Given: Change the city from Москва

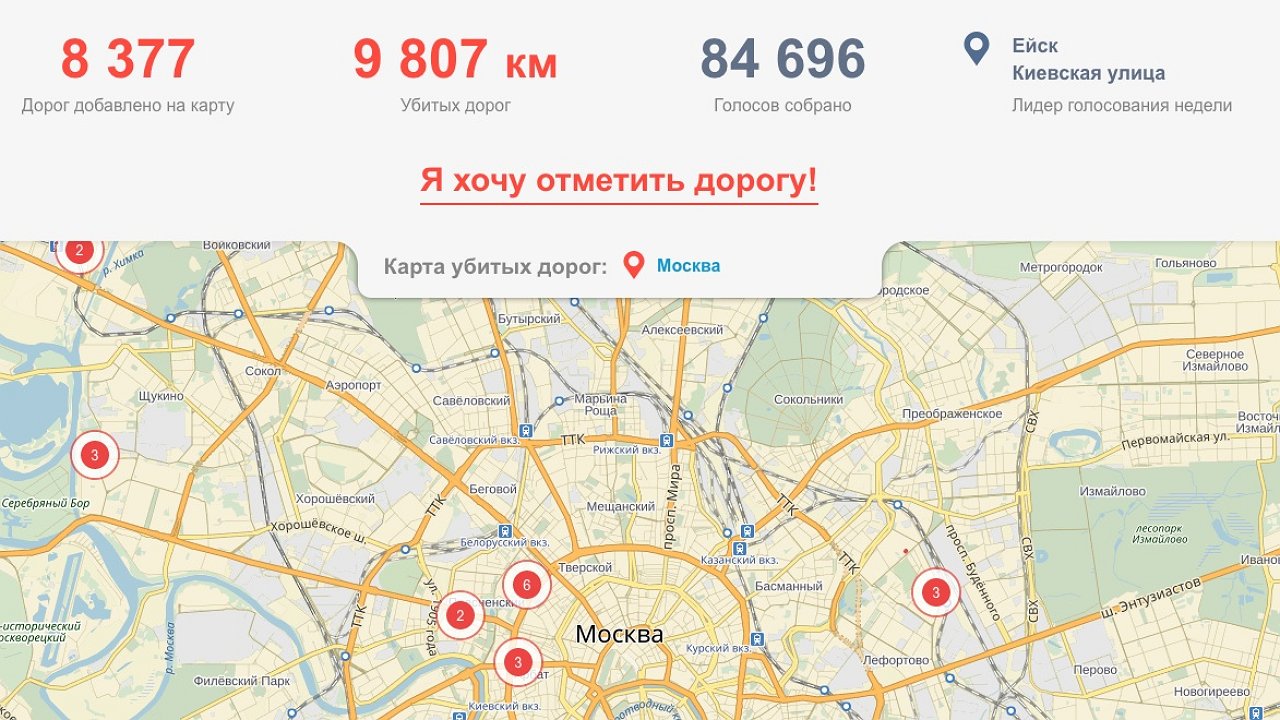Looking at the screenshot, I should 688,266.
